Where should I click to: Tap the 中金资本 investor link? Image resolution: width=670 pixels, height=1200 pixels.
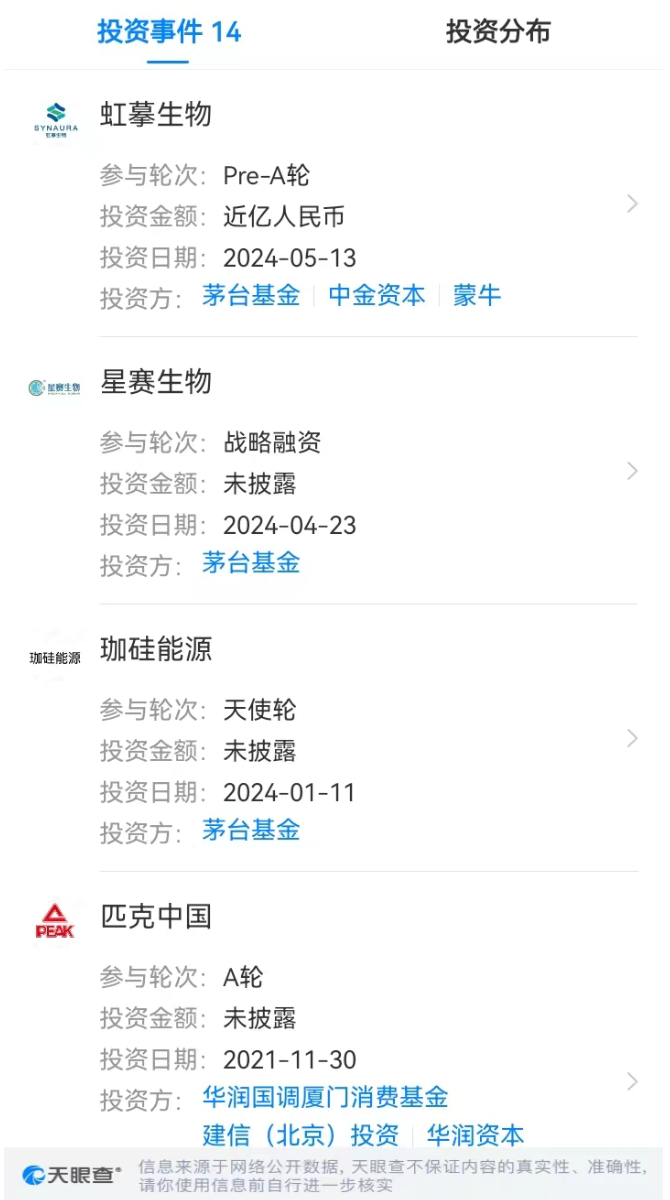pos(377,295)
